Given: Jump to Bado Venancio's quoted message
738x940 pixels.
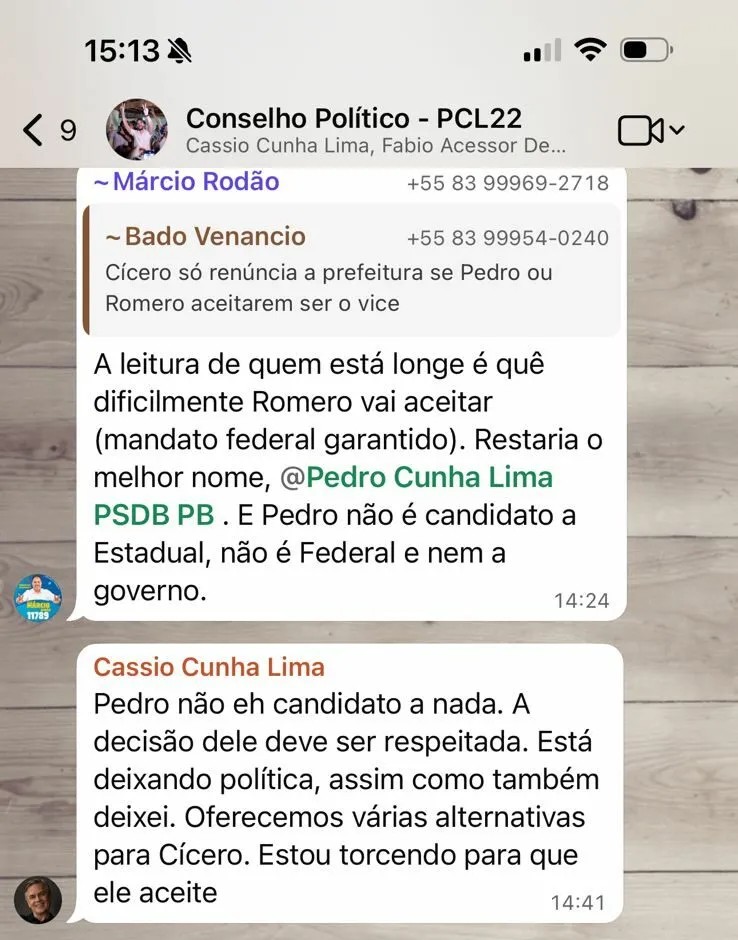Looking at the screenshot, I should 352,270.
